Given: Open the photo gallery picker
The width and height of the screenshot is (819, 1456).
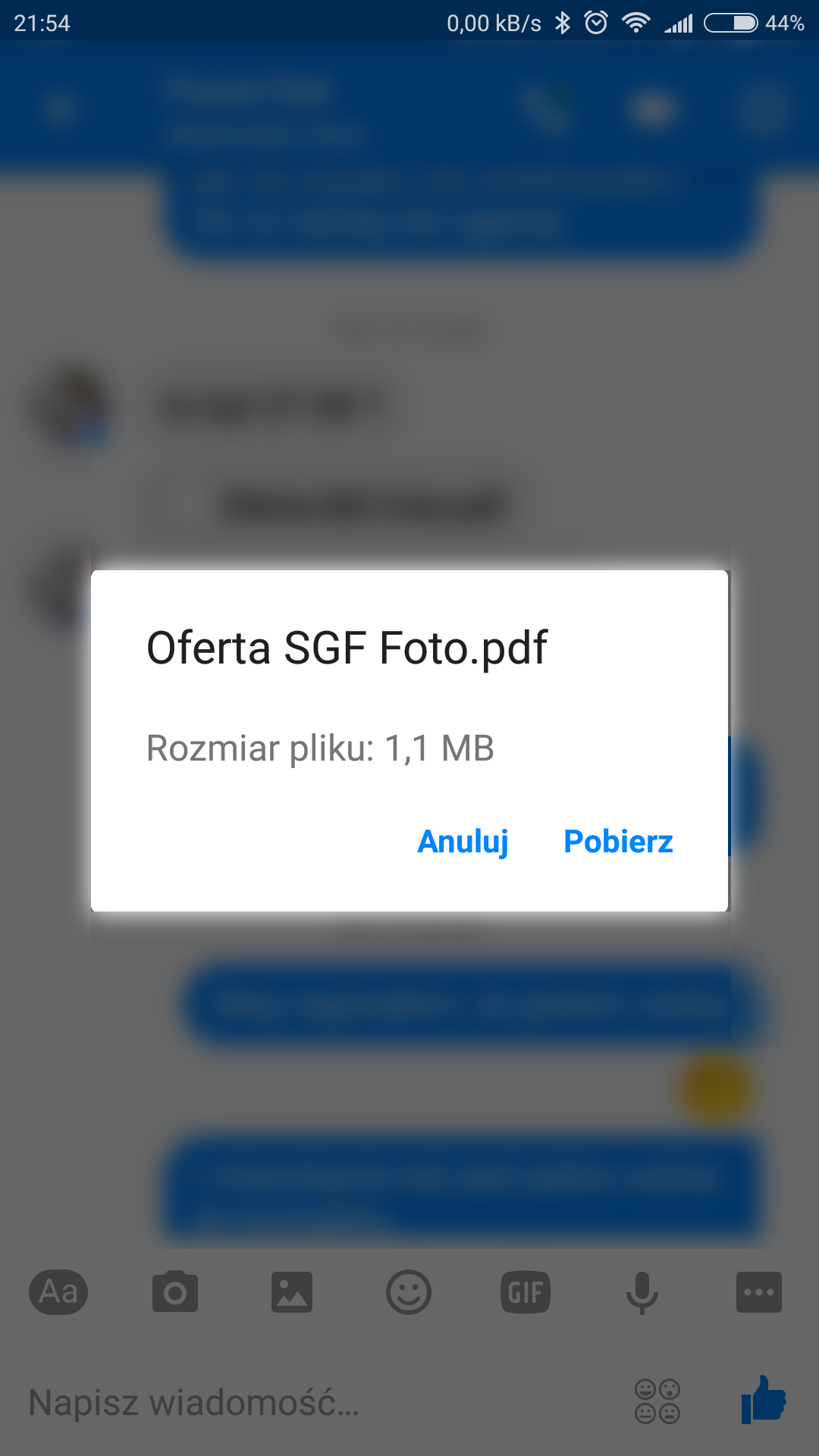Looking at the screenshot, I should 292,1292.
